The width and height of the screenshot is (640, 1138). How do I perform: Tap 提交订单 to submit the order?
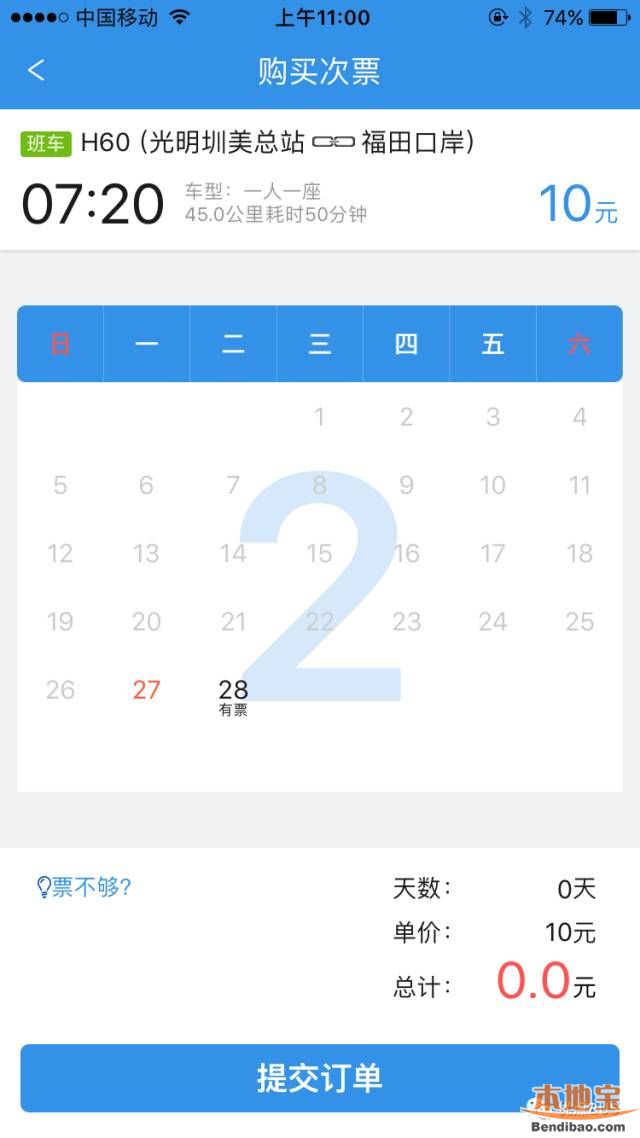tap(319, 1078)
